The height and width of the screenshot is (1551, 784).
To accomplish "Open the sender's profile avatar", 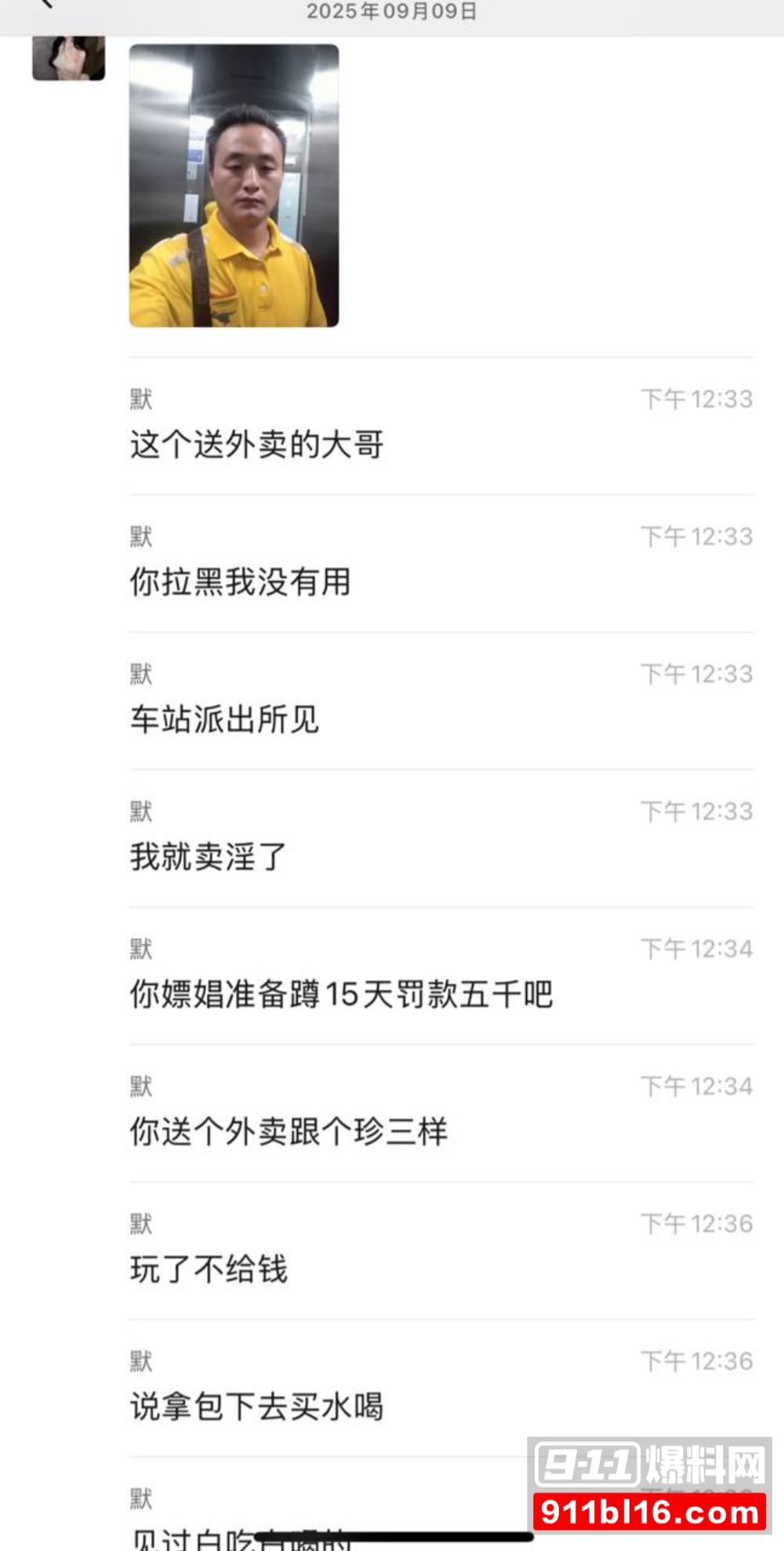I will pyautogui.click(x=68, y=57).
